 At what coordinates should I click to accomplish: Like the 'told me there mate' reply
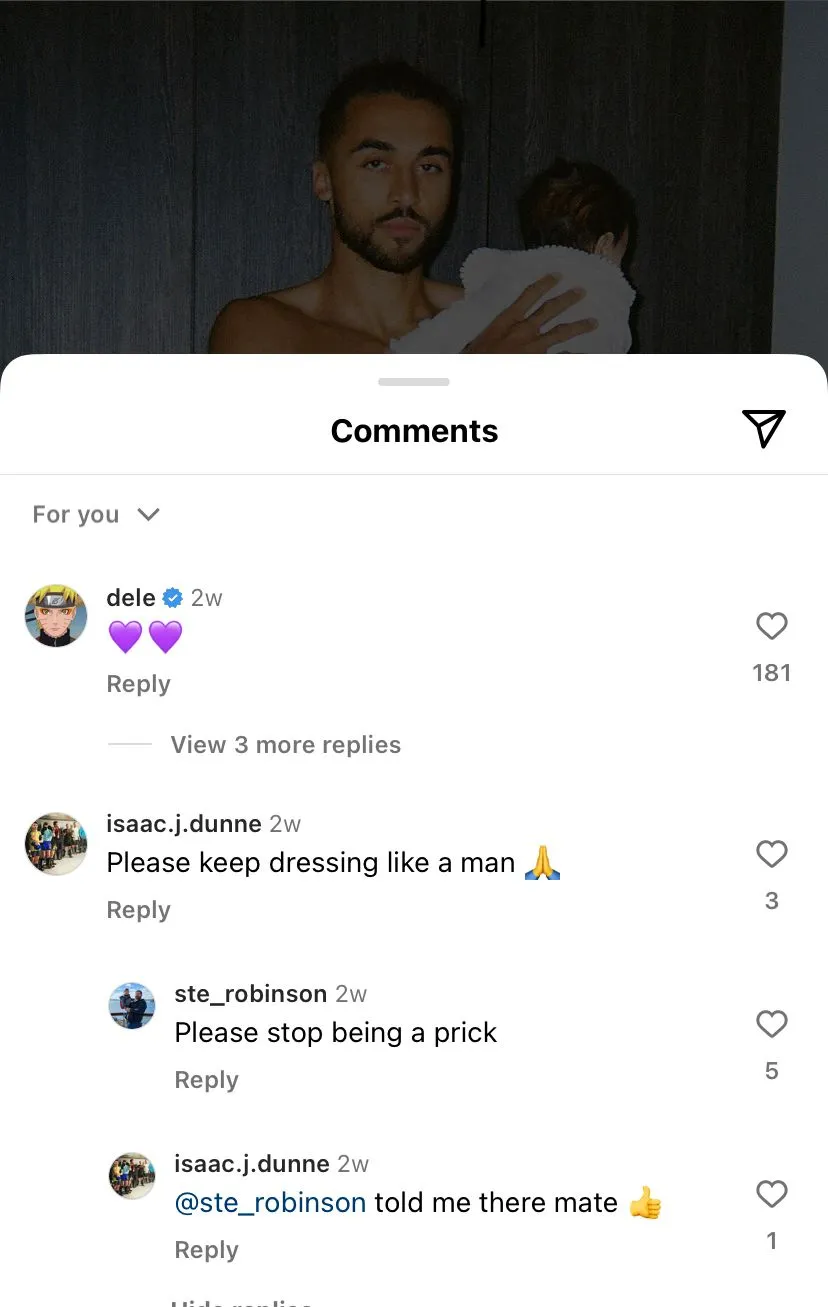pyautogui.click(x=771, y=1195)
